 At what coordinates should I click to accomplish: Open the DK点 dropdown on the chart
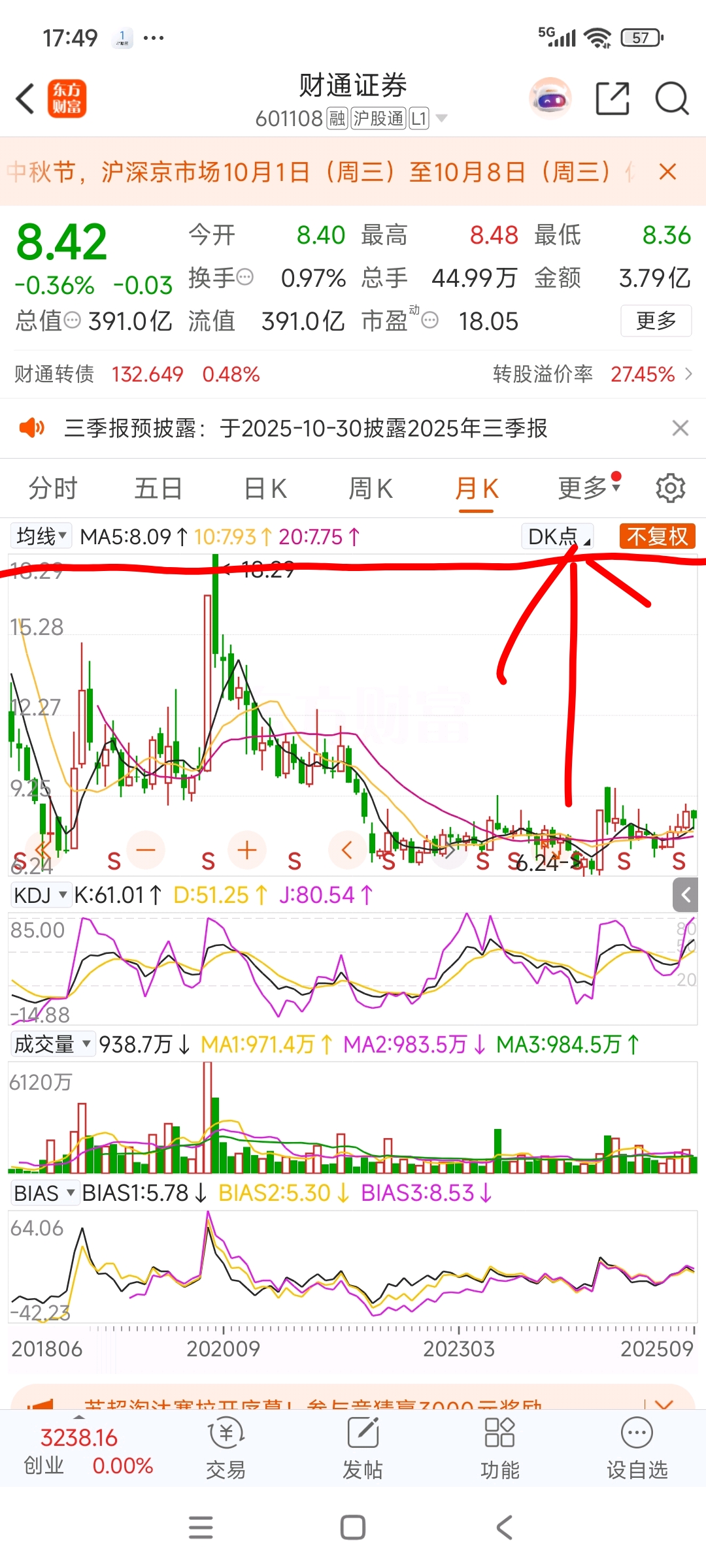tap(558, 536)
